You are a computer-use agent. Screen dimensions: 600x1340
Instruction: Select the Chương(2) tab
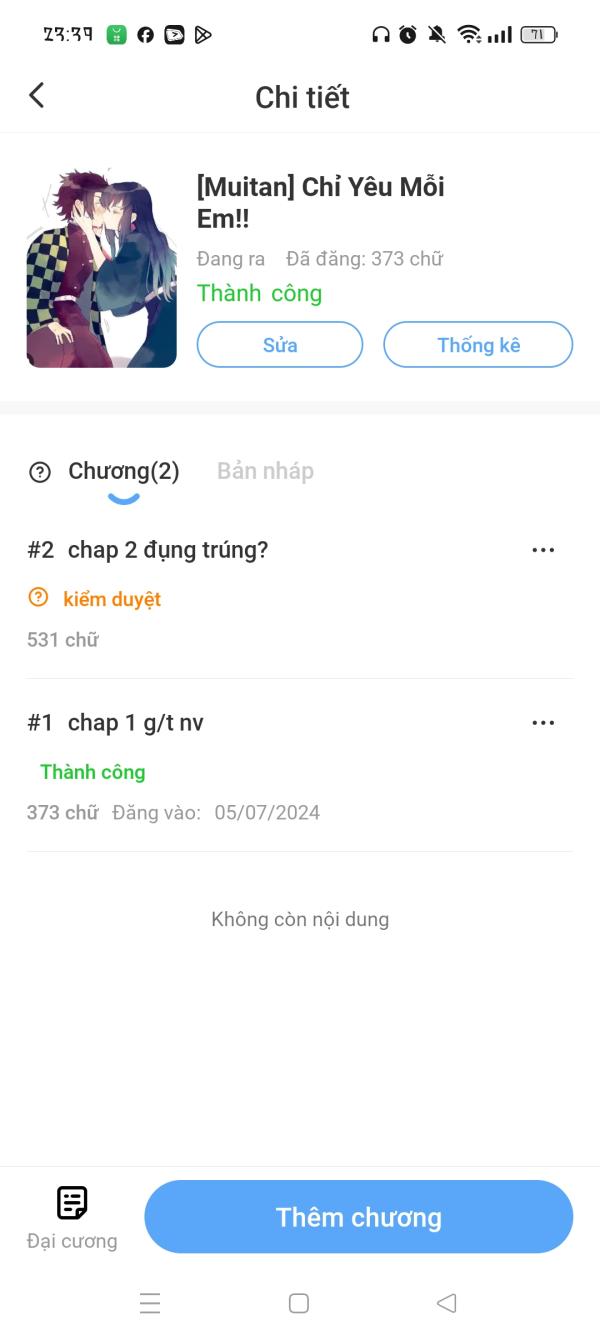[x=124, y=471]
